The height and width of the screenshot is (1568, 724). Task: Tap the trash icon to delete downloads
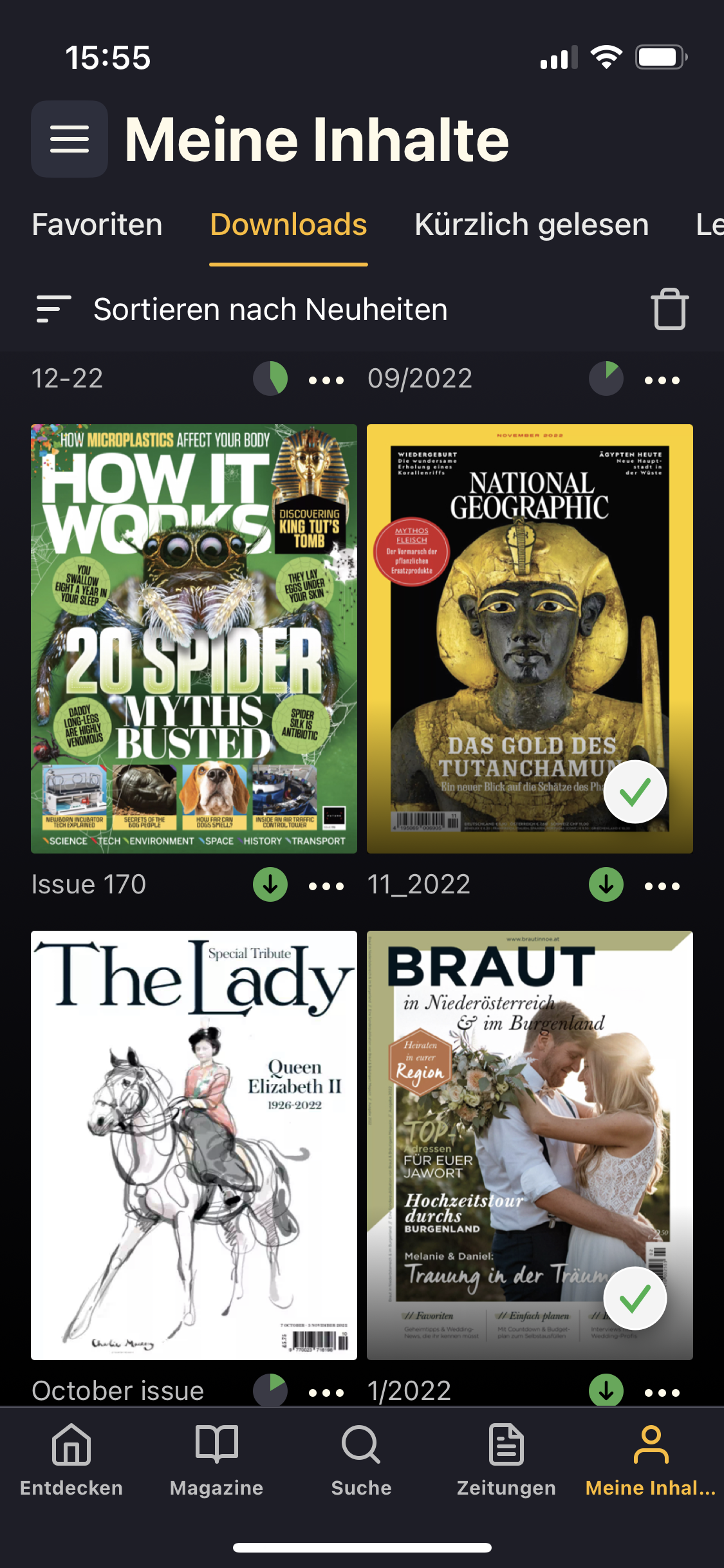(x=669, y=310)
